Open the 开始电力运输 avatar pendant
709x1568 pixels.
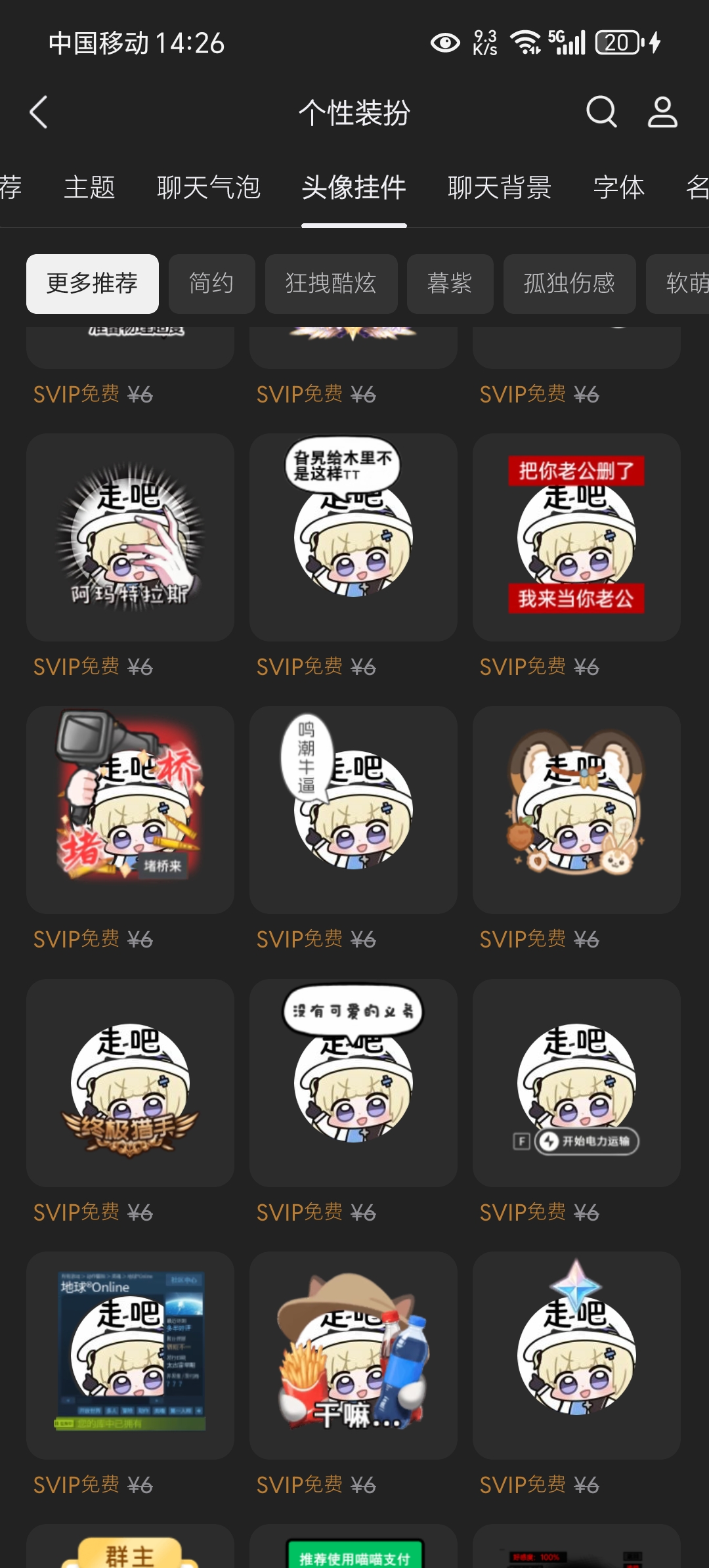(x=576, y=1083)
